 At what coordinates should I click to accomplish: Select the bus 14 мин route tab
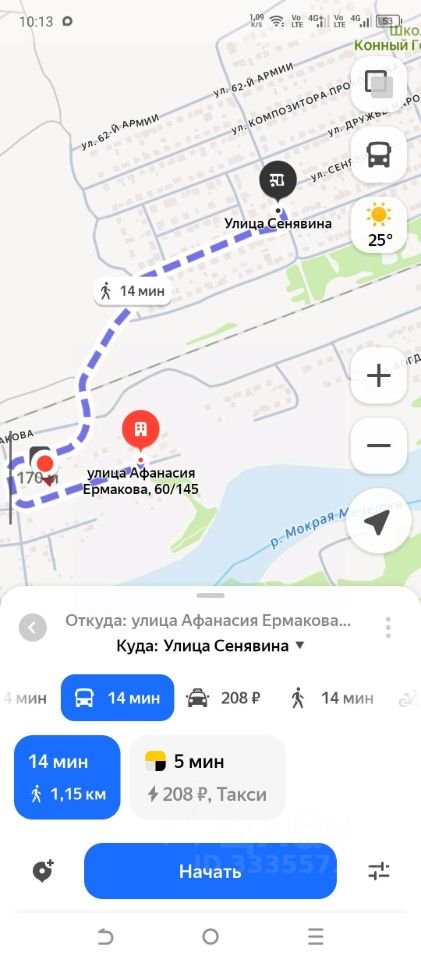[x=117, y=697]
